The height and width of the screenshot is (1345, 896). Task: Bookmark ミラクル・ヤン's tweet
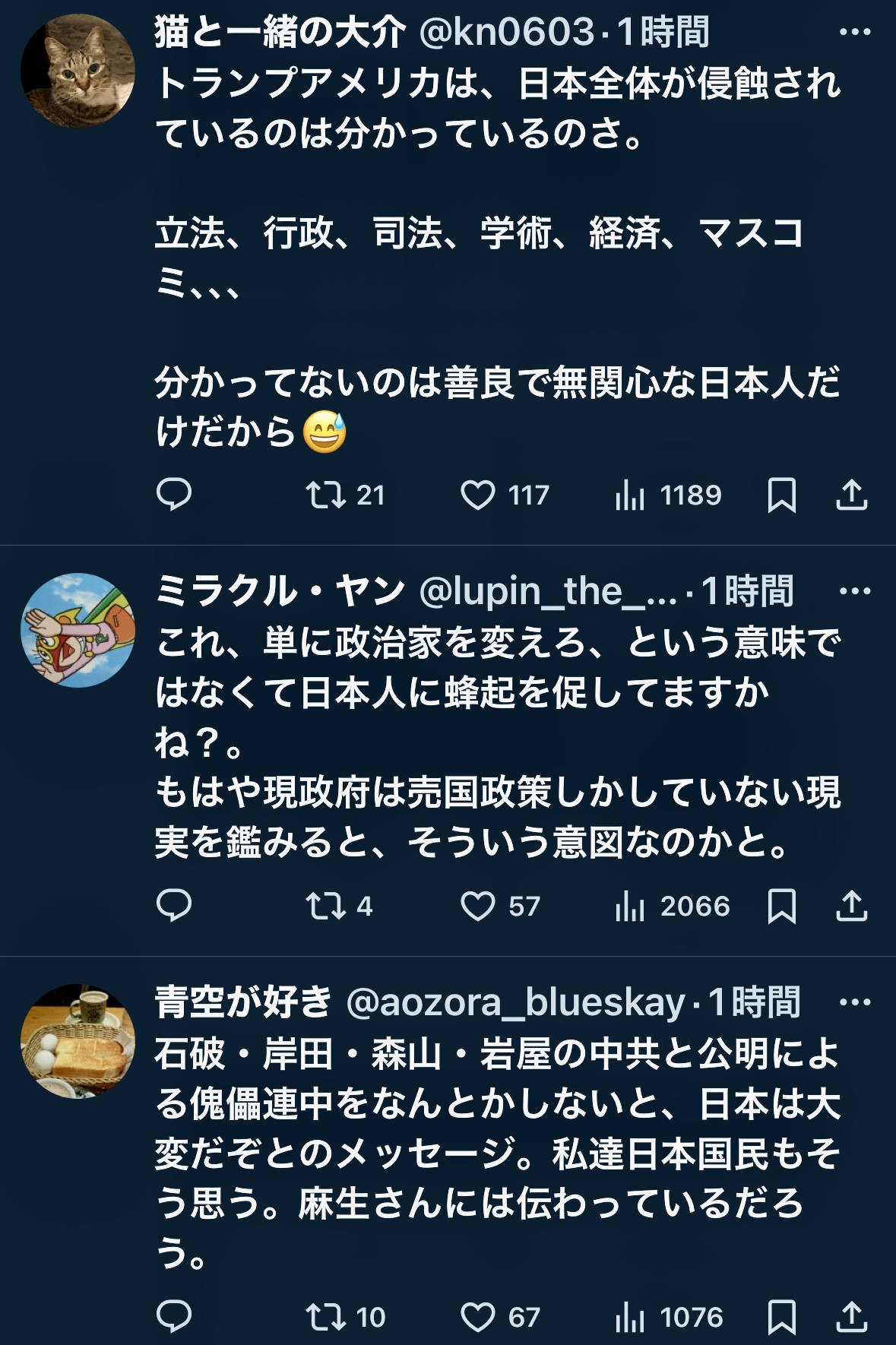click(x=784, y=905)
